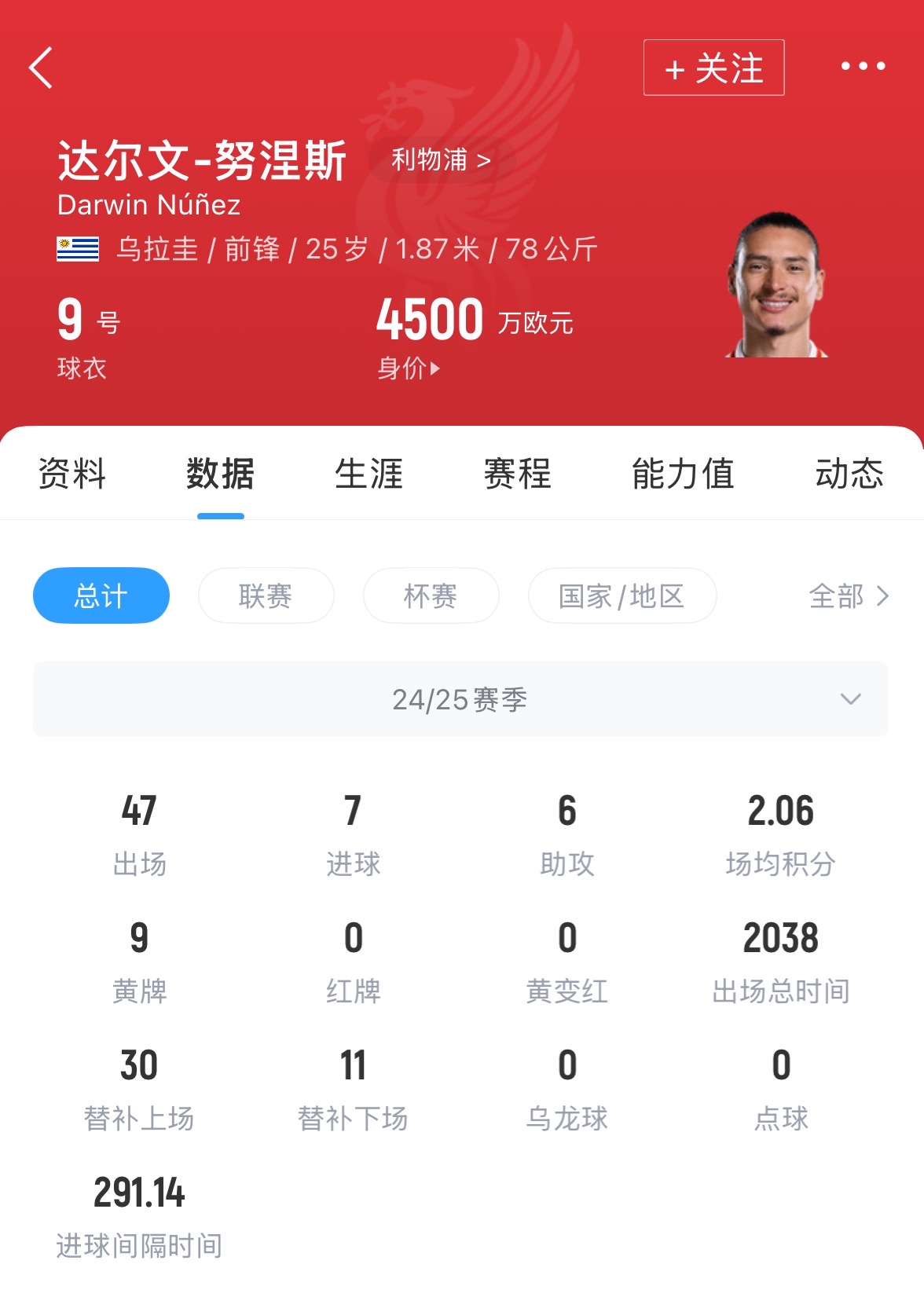Viewport: 924px width, 1297px height.
Task: Switch to the 资料 tab
Action: [x=72, y=474]
